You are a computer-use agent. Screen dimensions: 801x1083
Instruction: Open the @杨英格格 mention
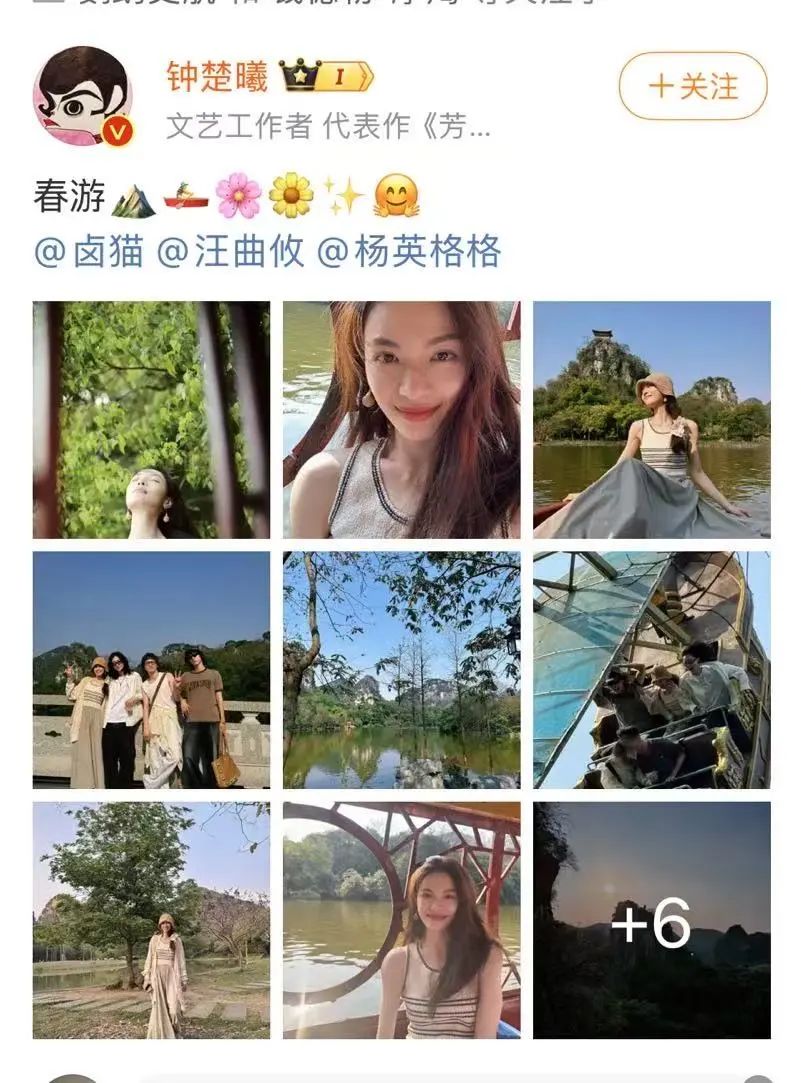tap(409, 252)
